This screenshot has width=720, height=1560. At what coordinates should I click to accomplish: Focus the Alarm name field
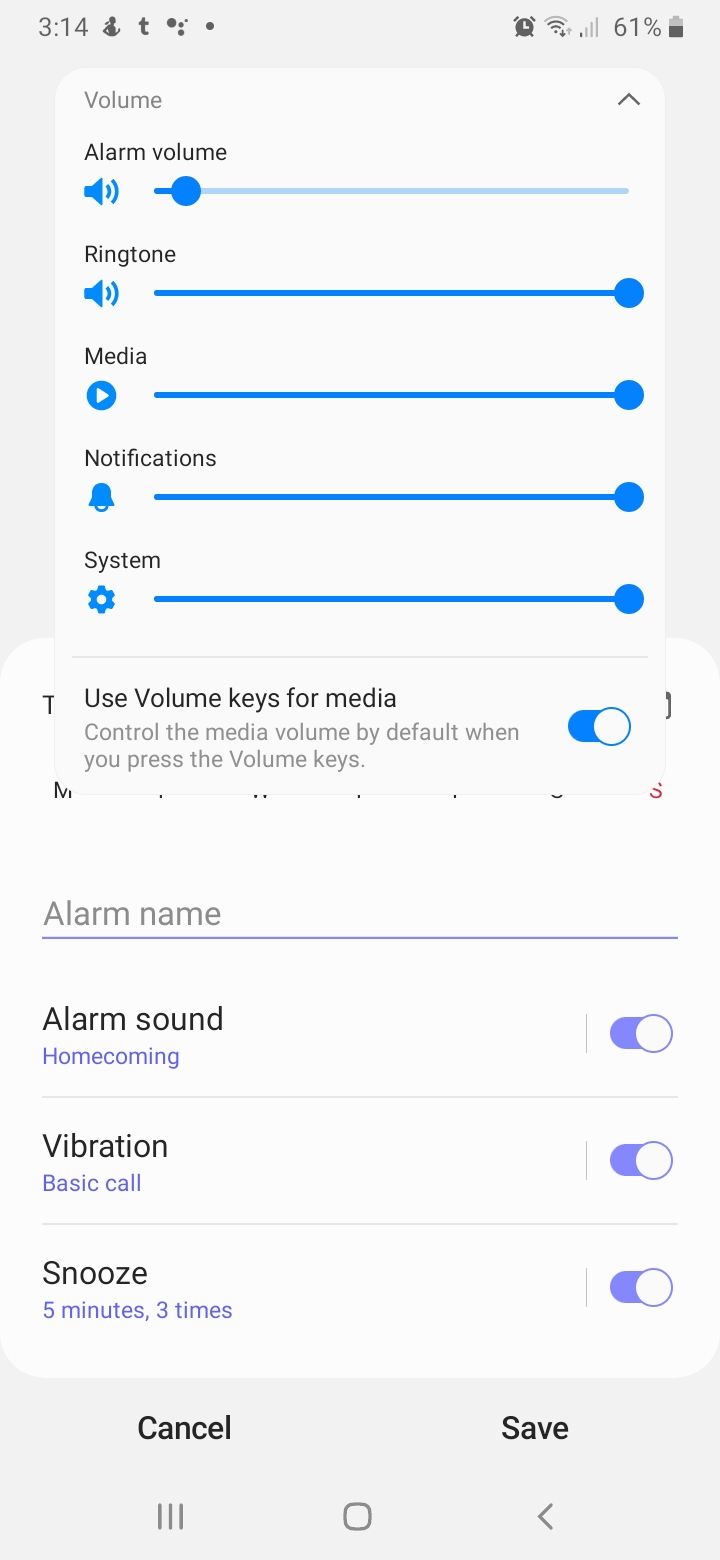[x=359, y=913]
